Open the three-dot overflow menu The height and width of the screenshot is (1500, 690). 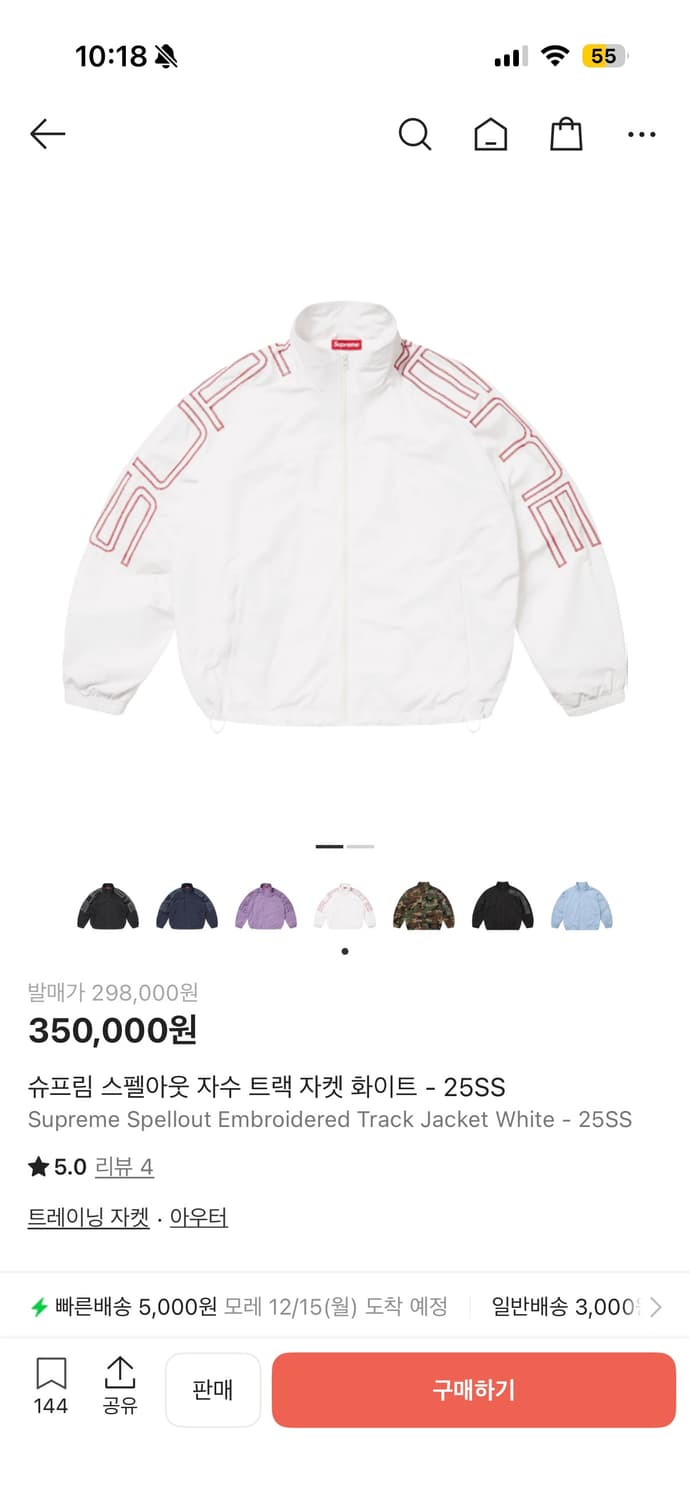641,134
